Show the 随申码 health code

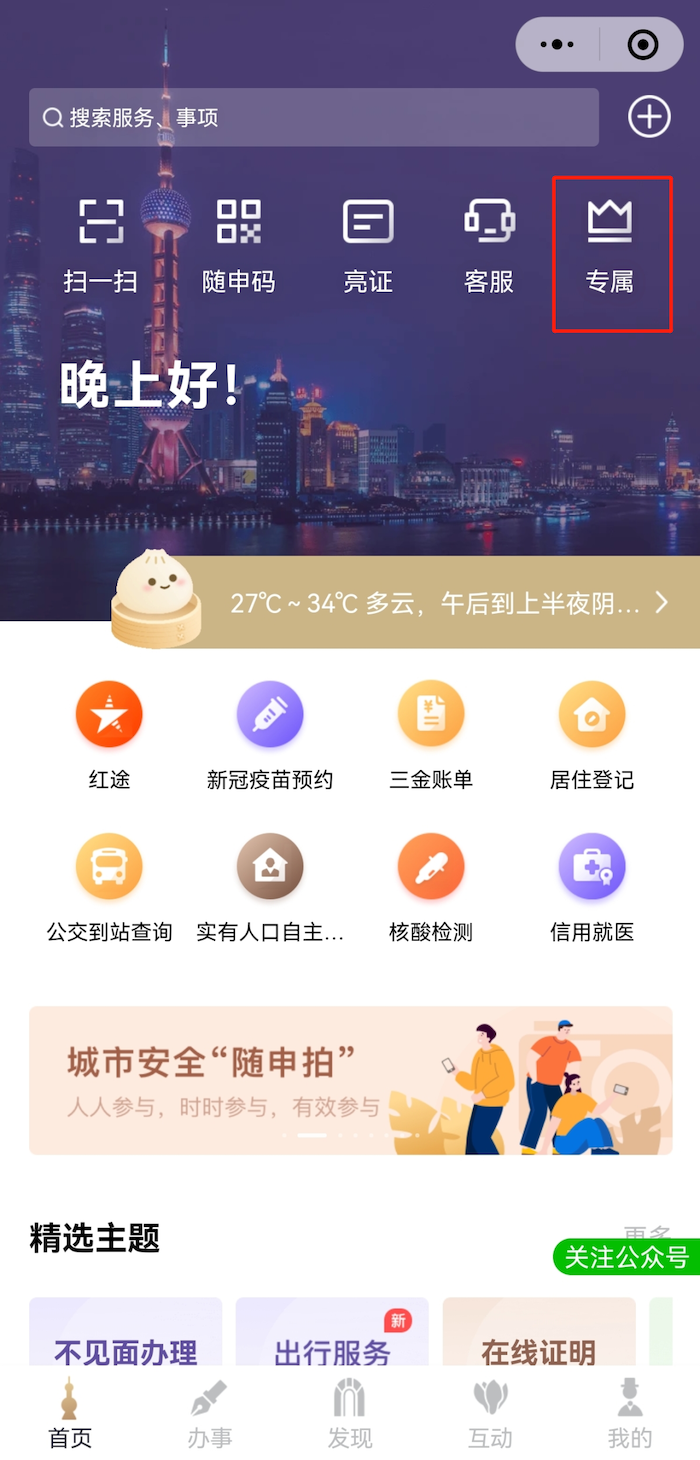[238, 245]
